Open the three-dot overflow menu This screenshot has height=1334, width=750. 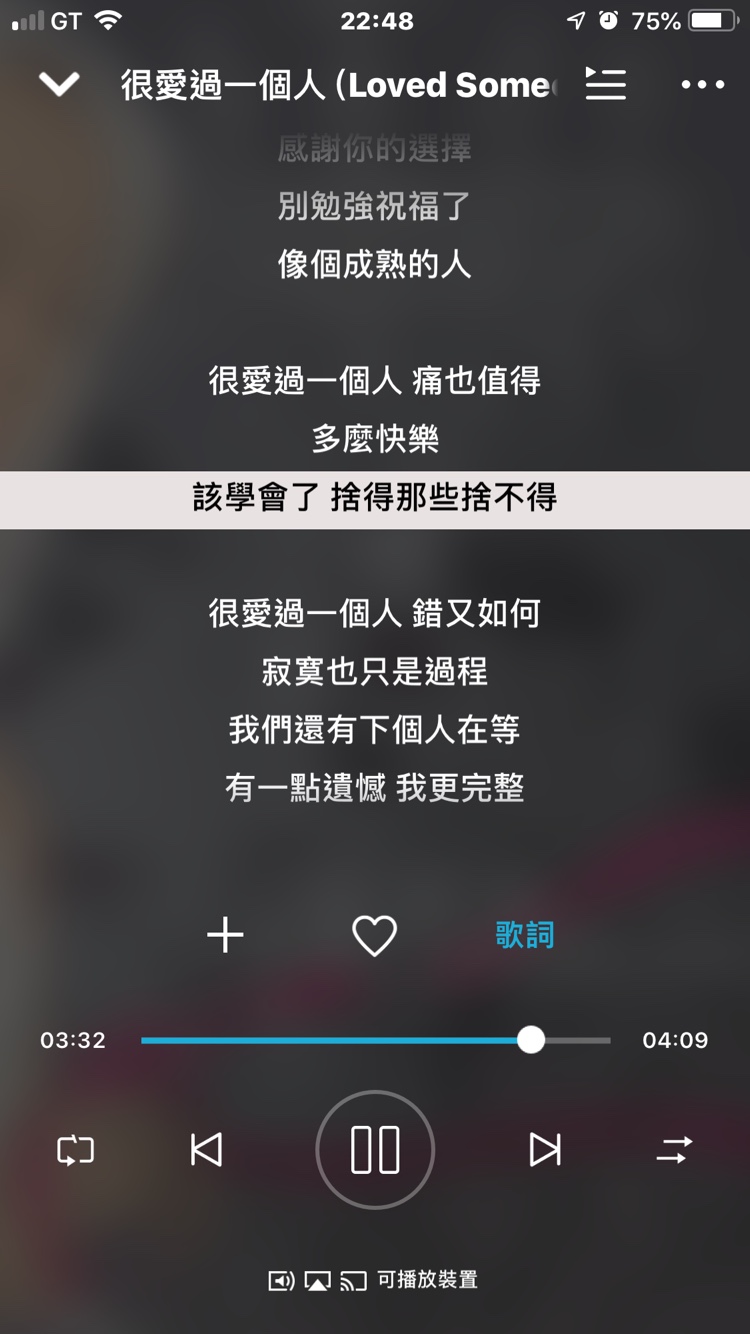click(702, 85)
